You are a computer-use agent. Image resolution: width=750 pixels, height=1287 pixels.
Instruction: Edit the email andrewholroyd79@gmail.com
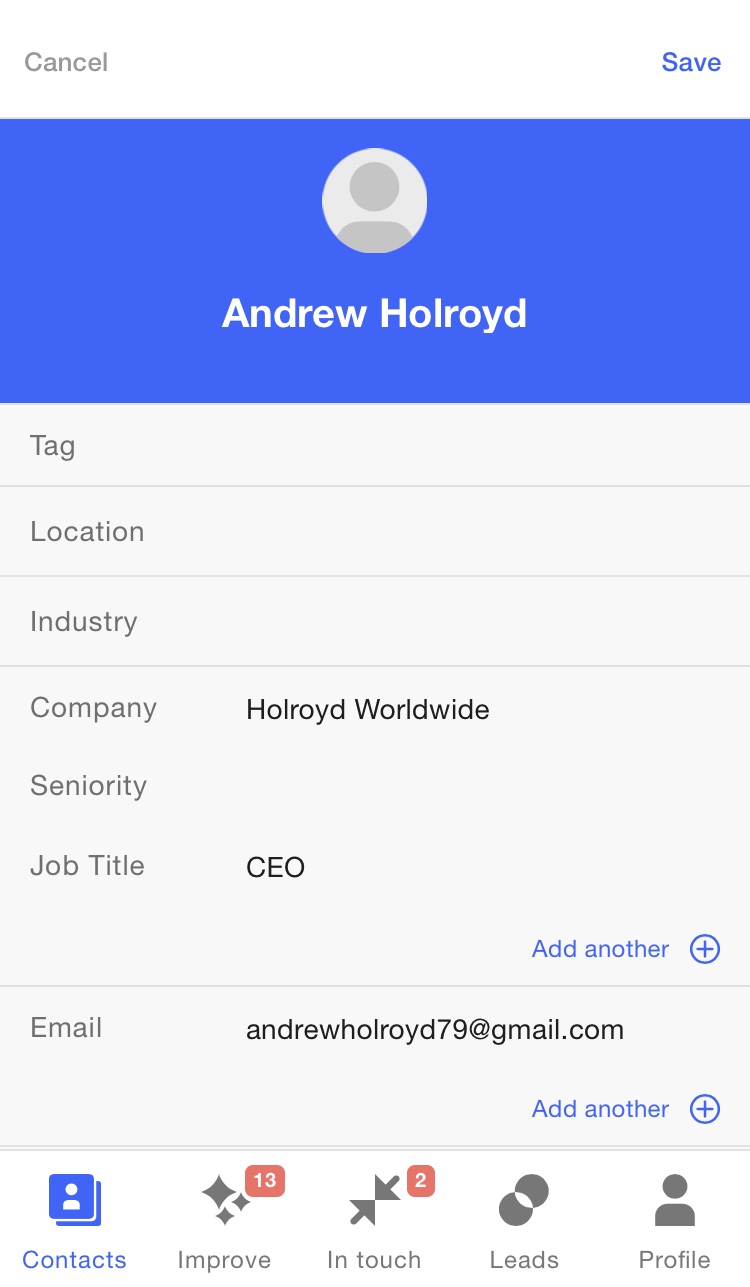click(435, 1030)
